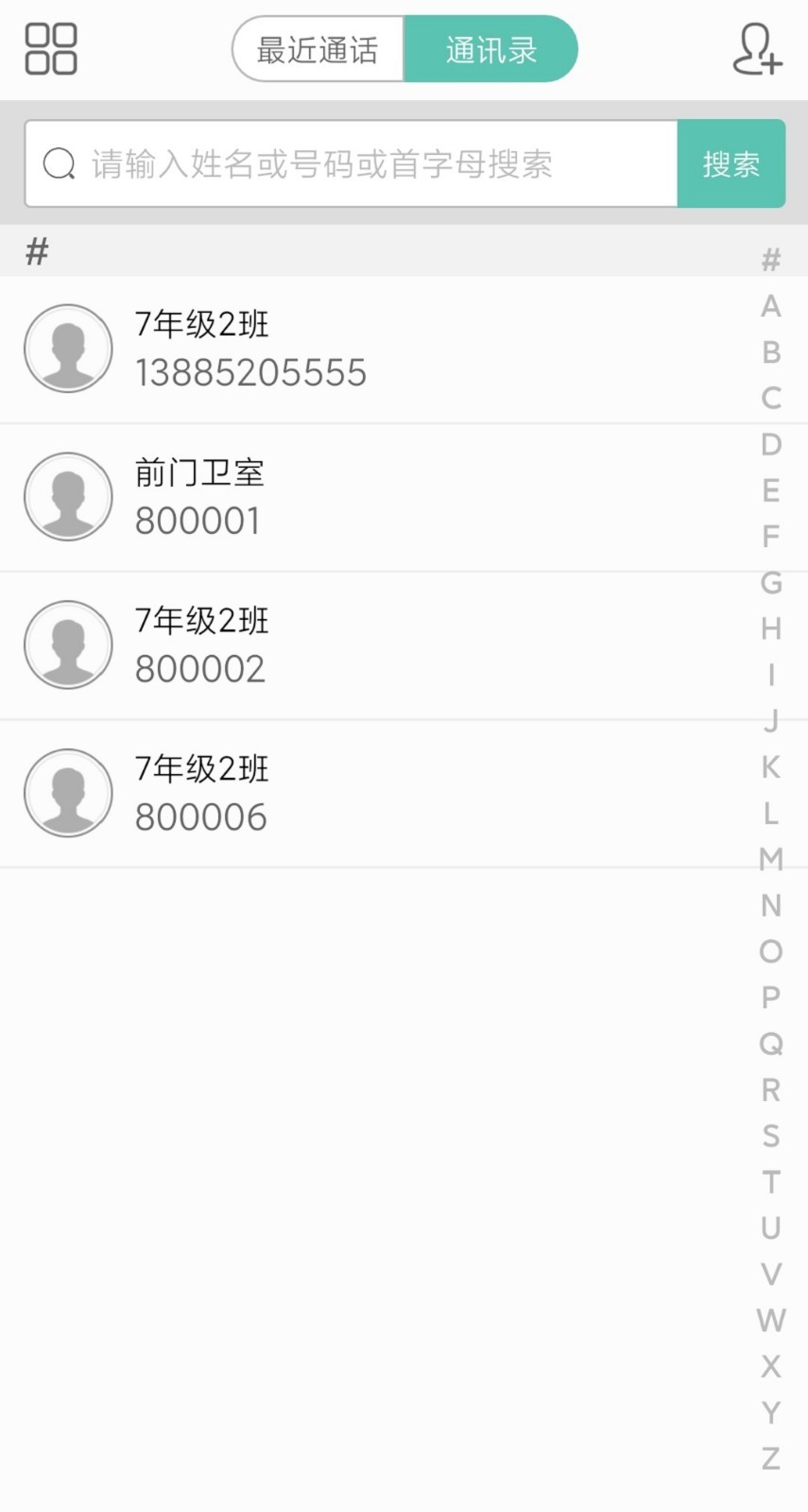The height and width of the screenshot is (1512, 808).
Task: Click the magnifier search icon
Action: coord(58,163)
